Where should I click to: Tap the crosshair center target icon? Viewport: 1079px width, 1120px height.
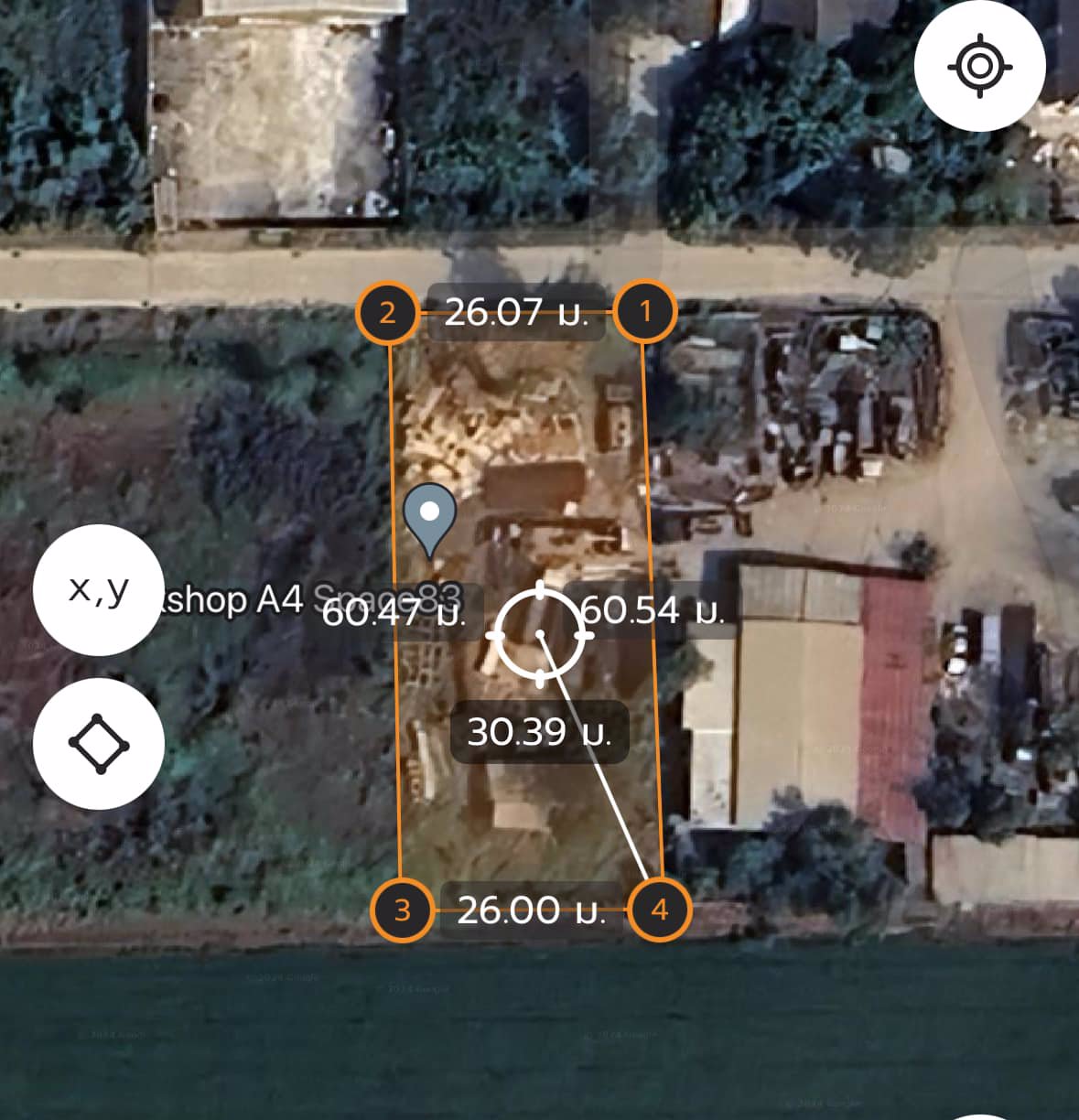tap(539, 633)
